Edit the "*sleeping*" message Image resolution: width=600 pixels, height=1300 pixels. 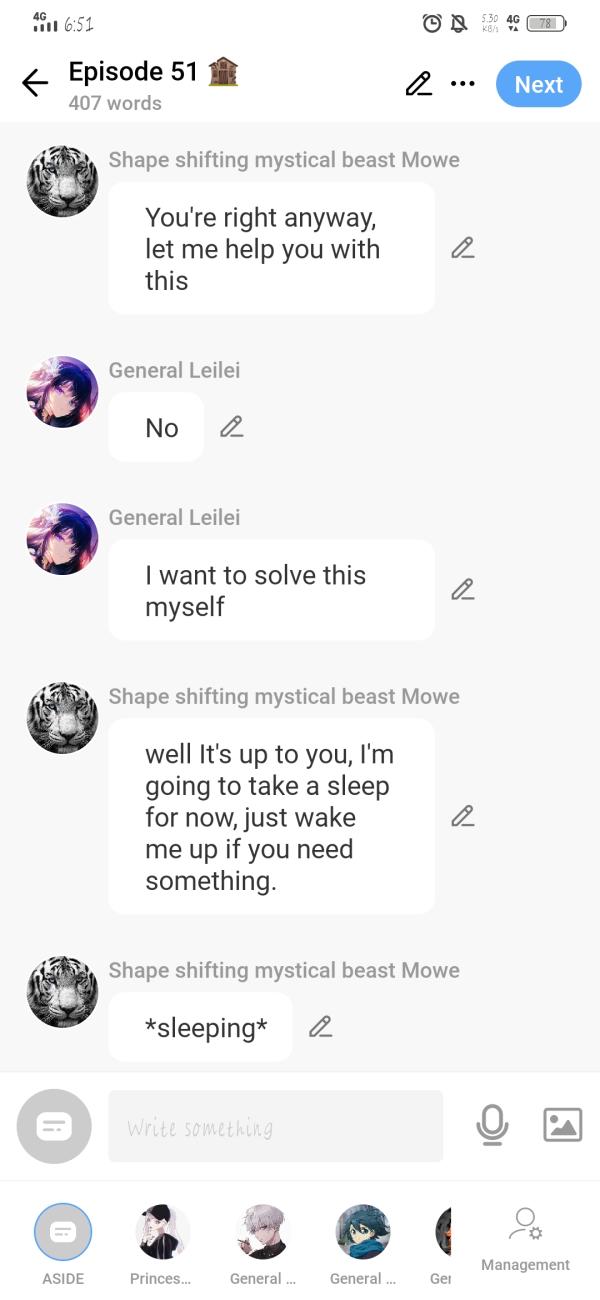[x=320, y=1027]
